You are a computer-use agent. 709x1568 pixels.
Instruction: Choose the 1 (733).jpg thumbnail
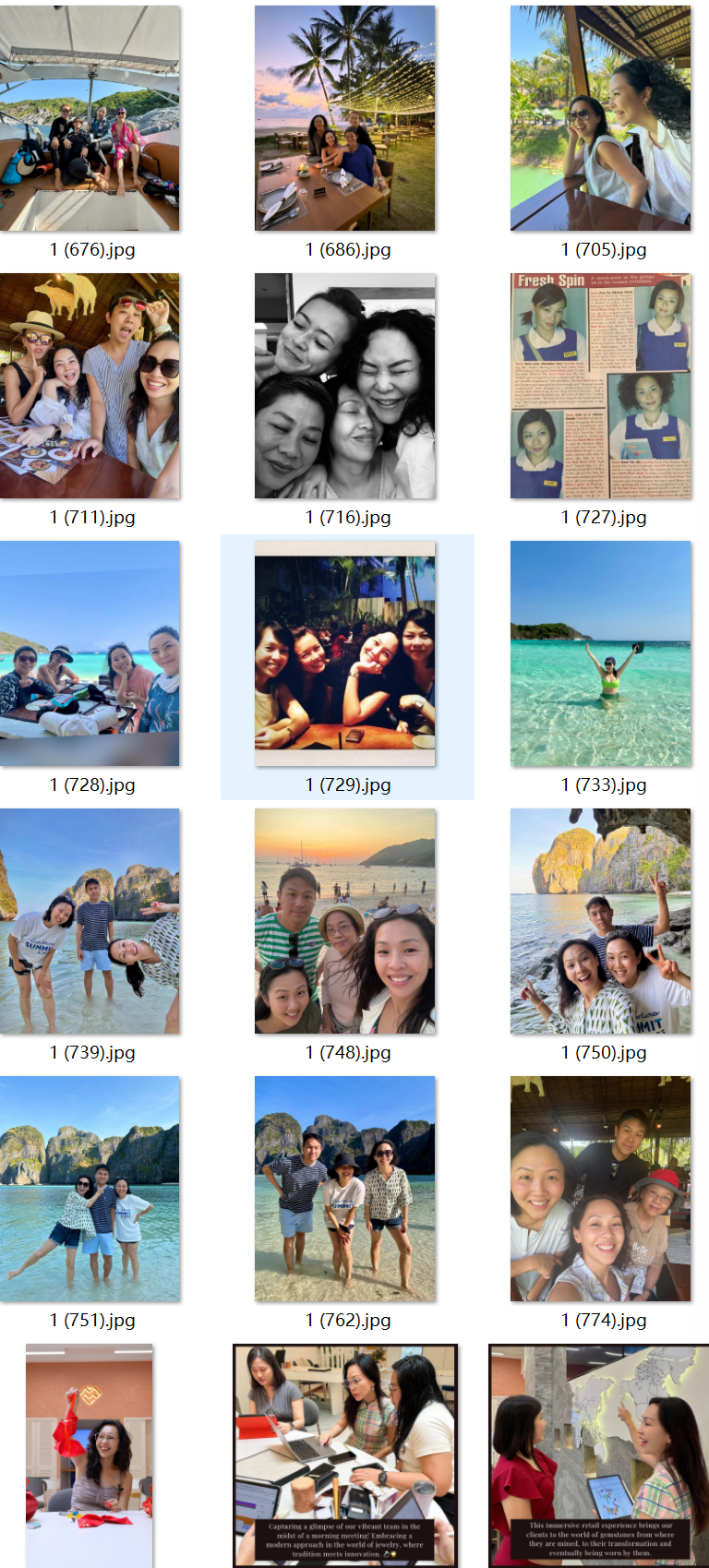(x=600, y=653)
